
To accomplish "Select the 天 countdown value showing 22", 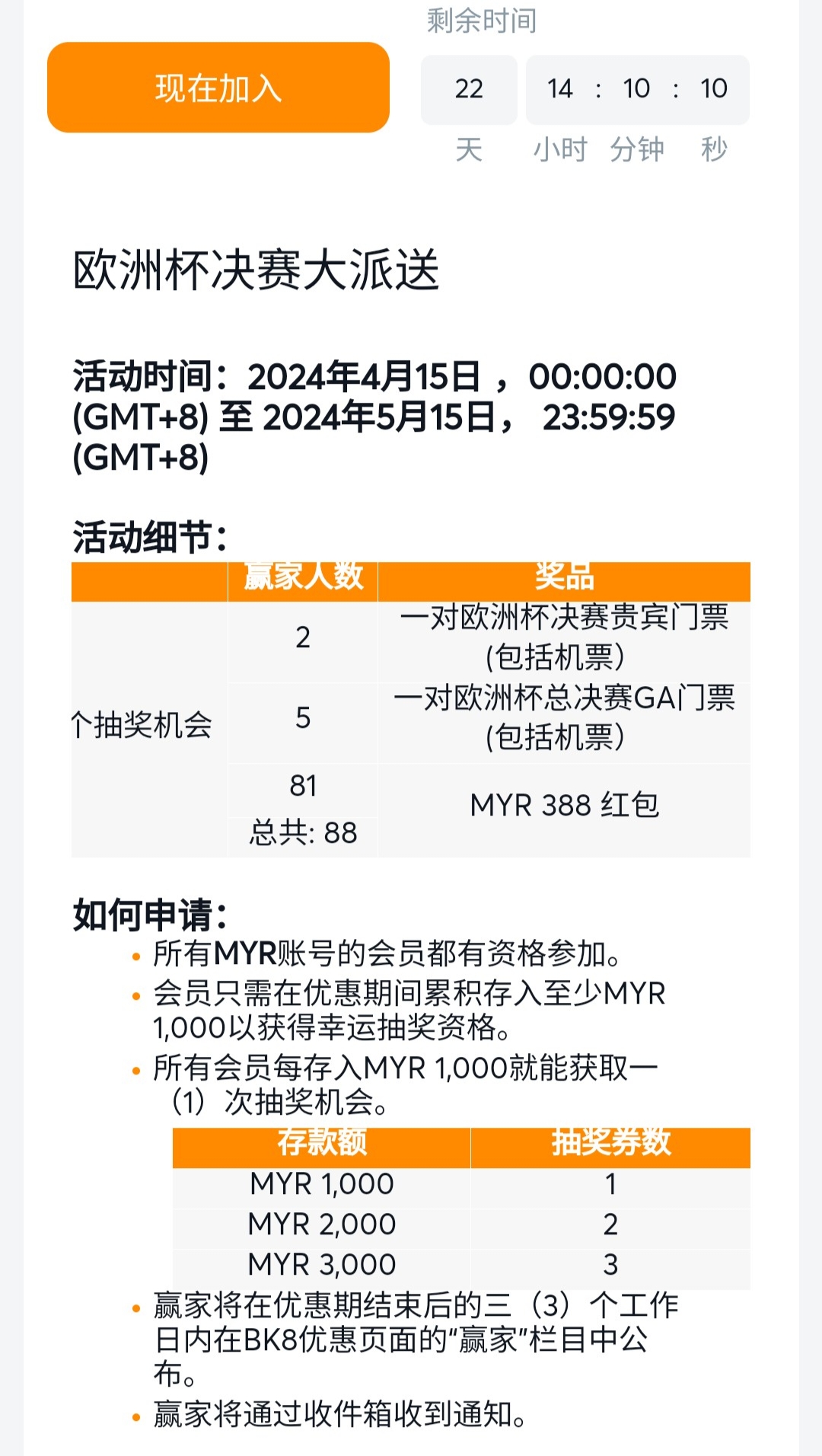I will [x=469, y=90].
